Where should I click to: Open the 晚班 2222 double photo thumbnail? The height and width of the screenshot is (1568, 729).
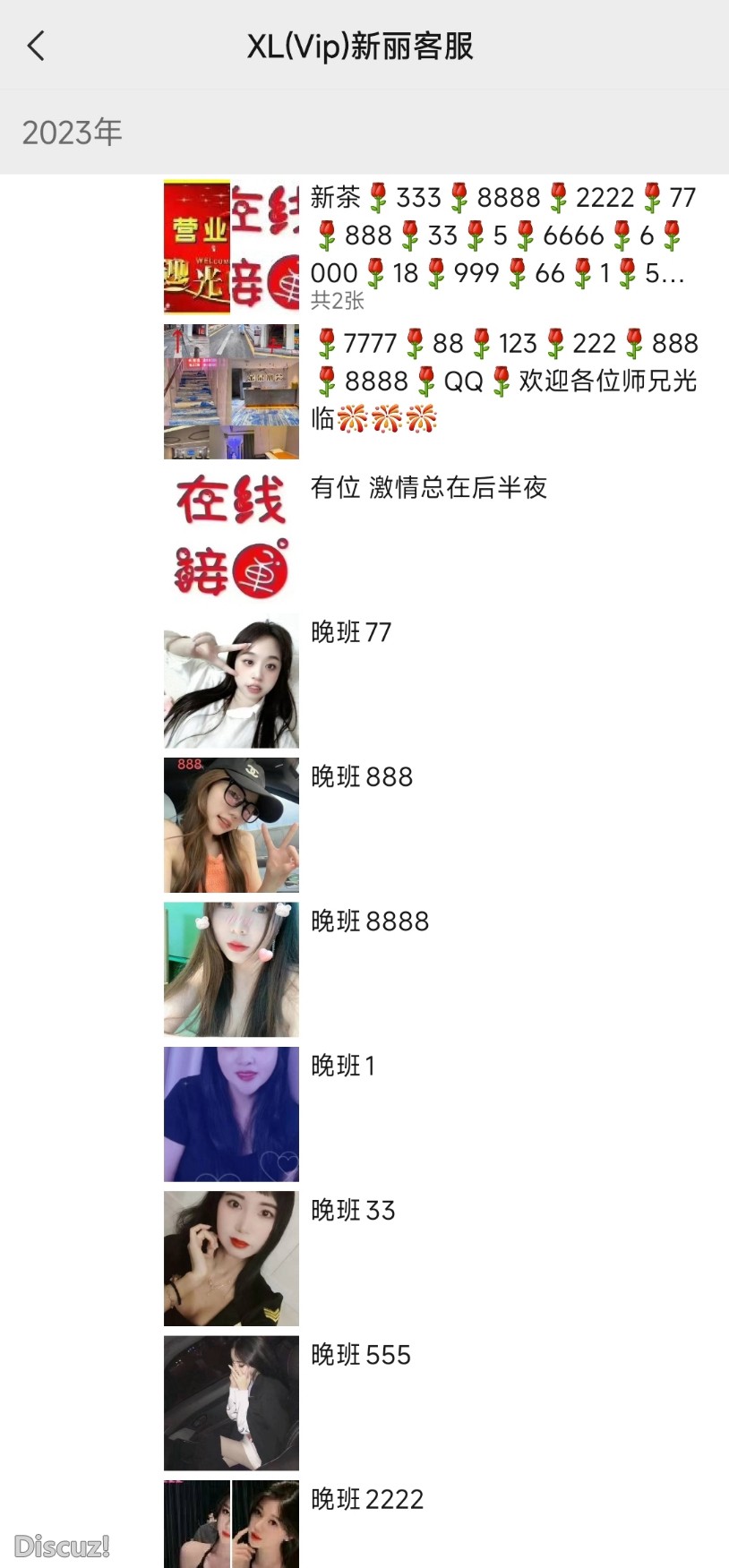coord(230,1522)
